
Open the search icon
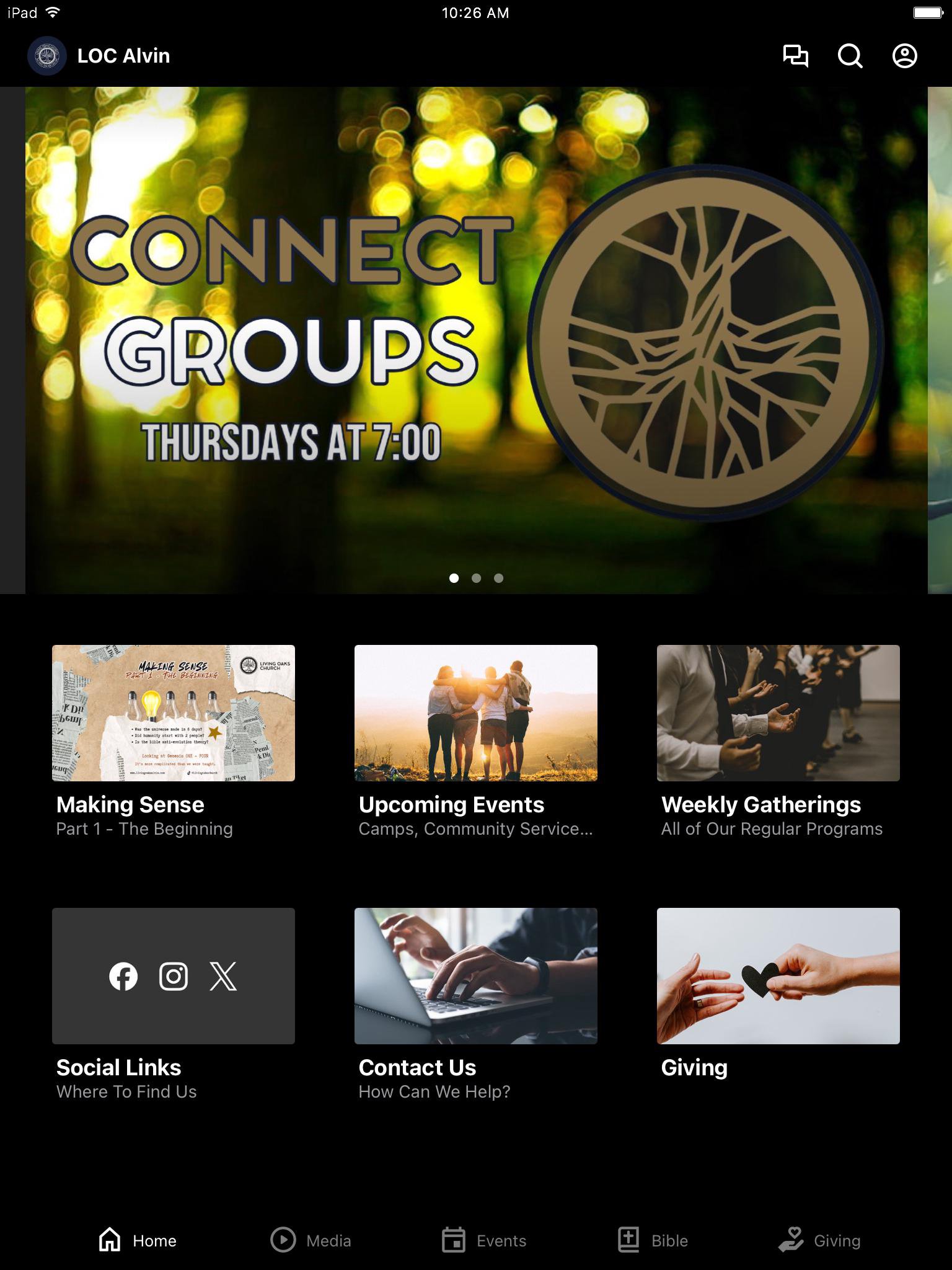coord(850,56)
